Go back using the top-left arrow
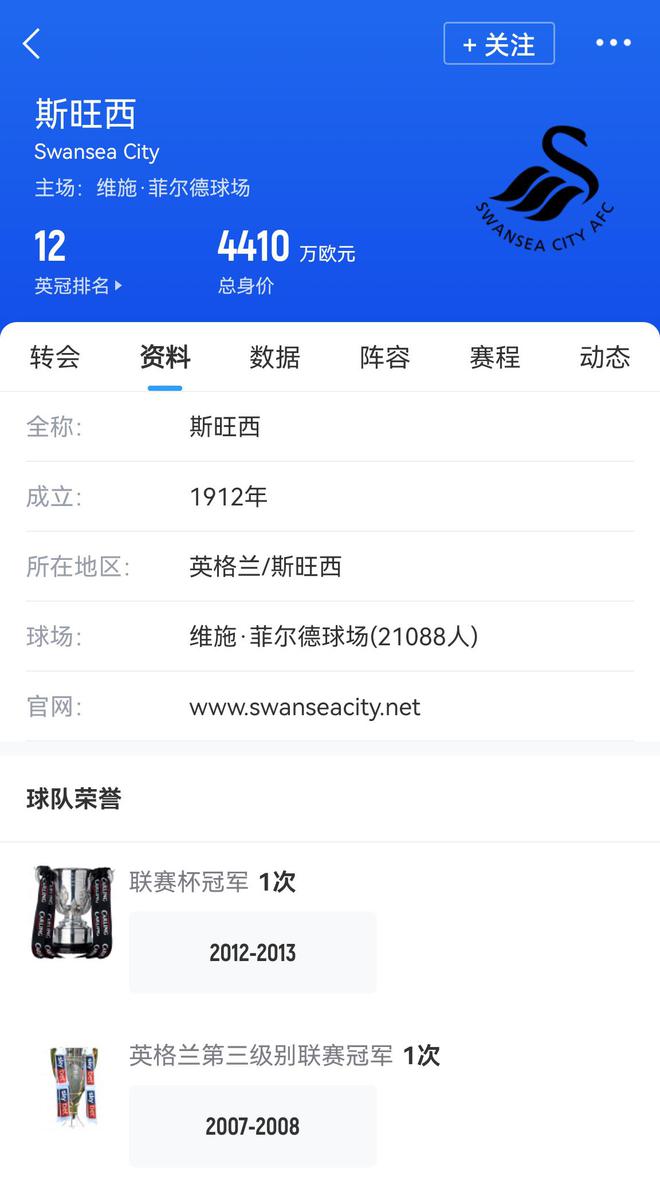660x1192 pixels. tap(32, 44)
